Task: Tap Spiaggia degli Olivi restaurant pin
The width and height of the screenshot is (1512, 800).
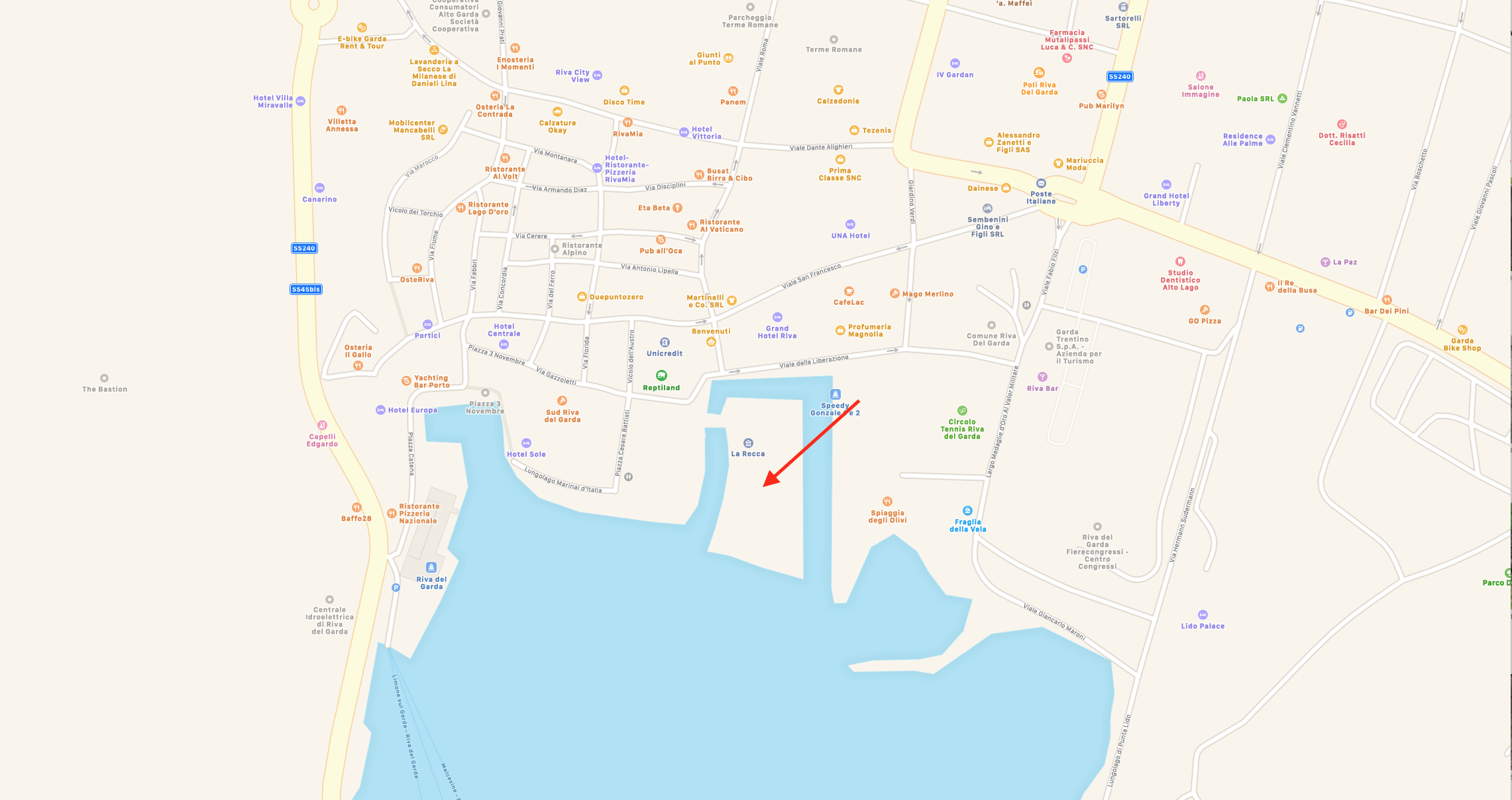Action: click(x=887, y=501)
